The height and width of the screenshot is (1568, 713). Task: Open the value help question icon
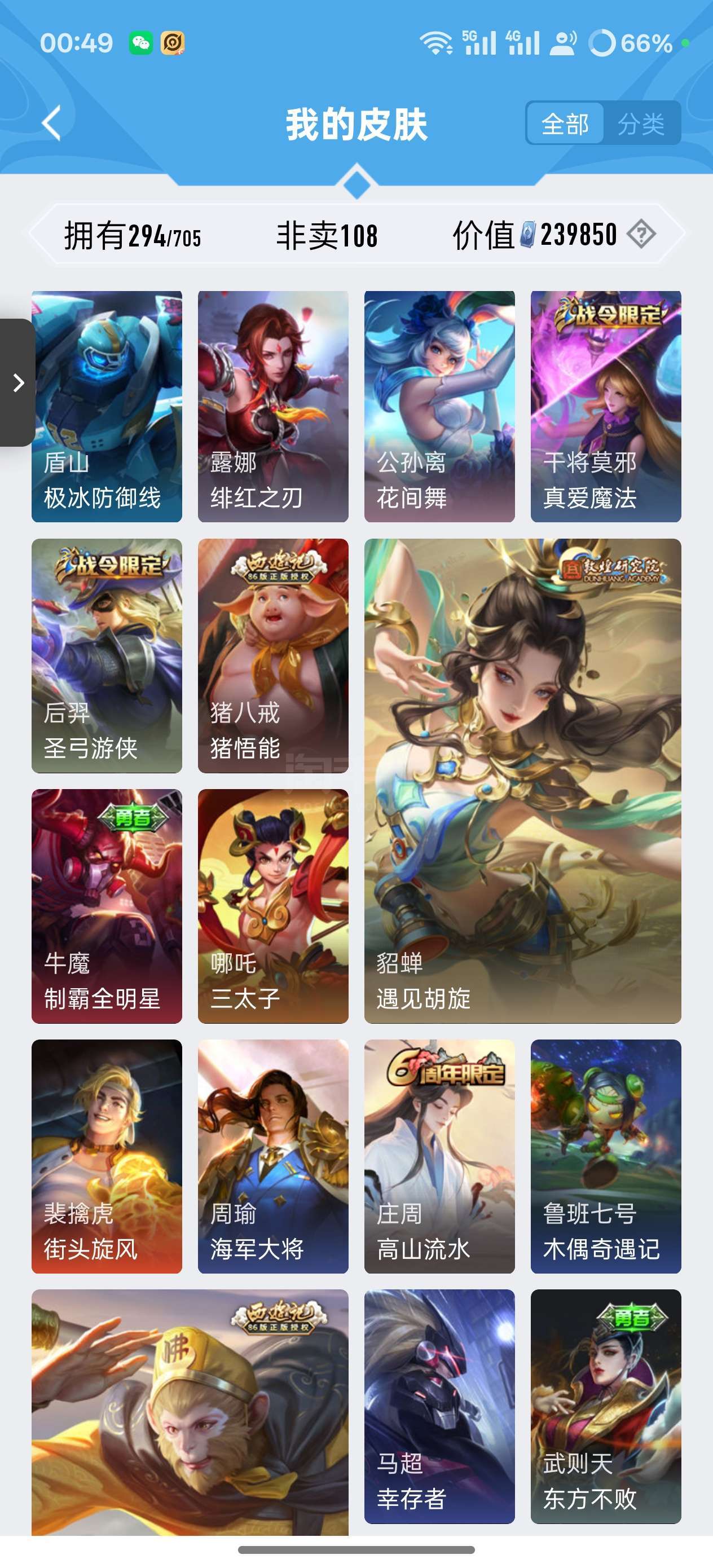pos(641,234)
